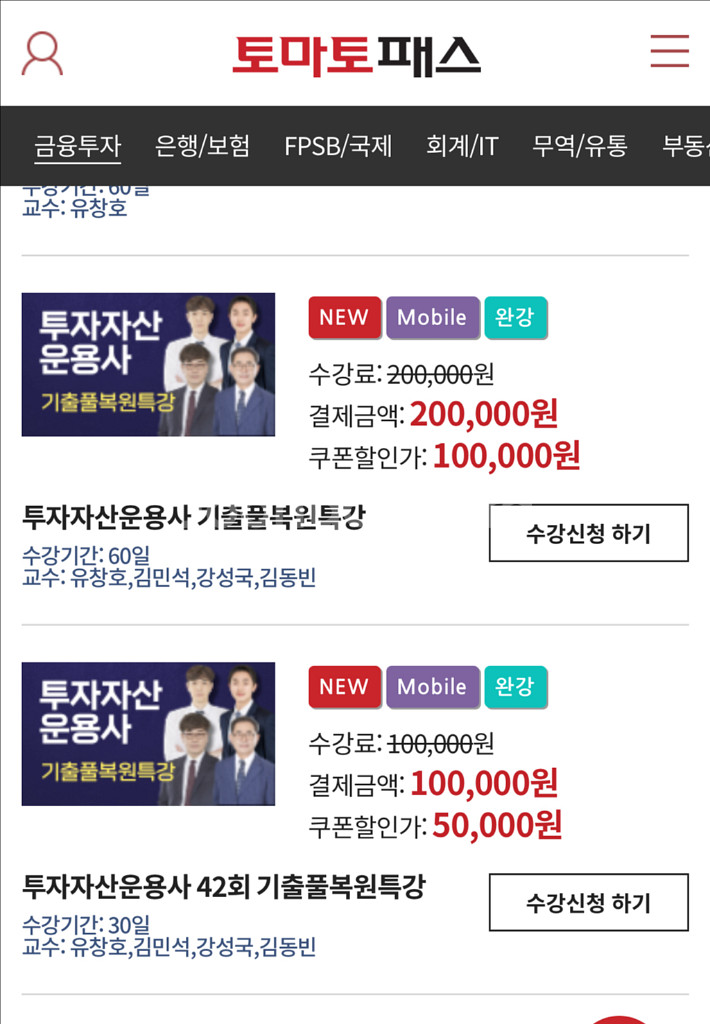The image size is (710, 1024).
Task: Tap 수강신청 하기 for 투자자산운용사 기출풀복원특강
Action: (588, 533)
